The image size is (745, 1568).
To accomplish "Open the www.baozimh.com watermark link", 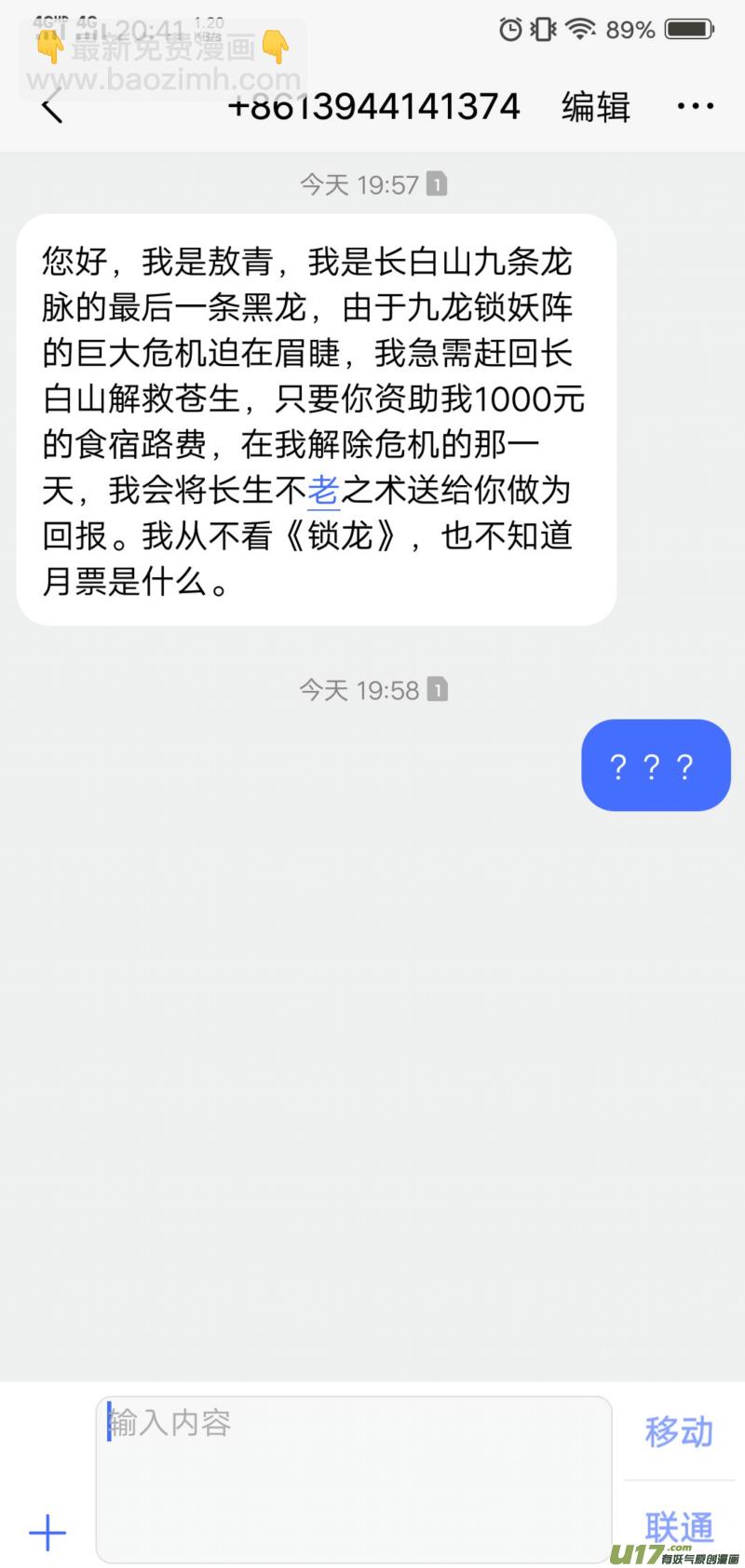I will pyautogui.click(x=160, y=79).
